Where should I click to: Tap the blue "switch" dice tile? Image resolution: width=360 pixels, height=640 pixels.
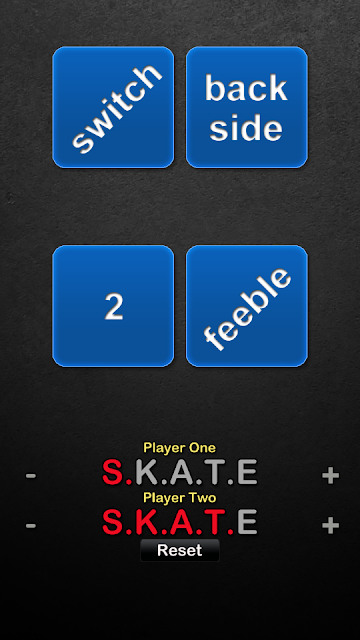pos(113,107)
